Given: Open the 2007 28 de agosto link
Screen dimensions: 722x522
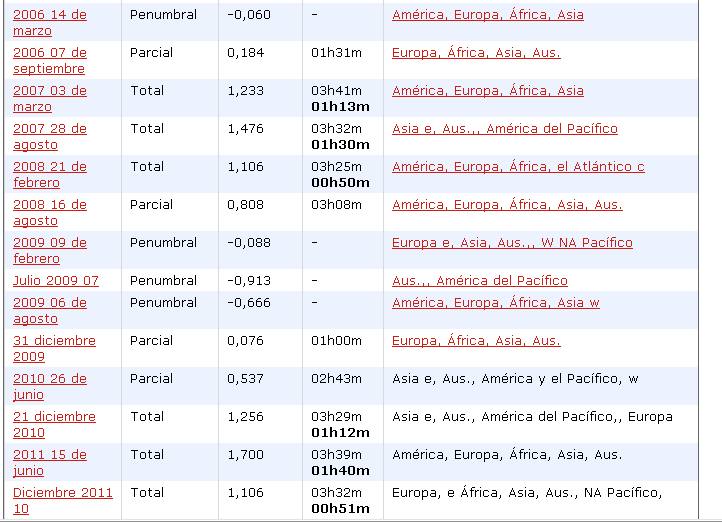Looking at the screenshot, I should pyautogui.click(x=49, y=129).
